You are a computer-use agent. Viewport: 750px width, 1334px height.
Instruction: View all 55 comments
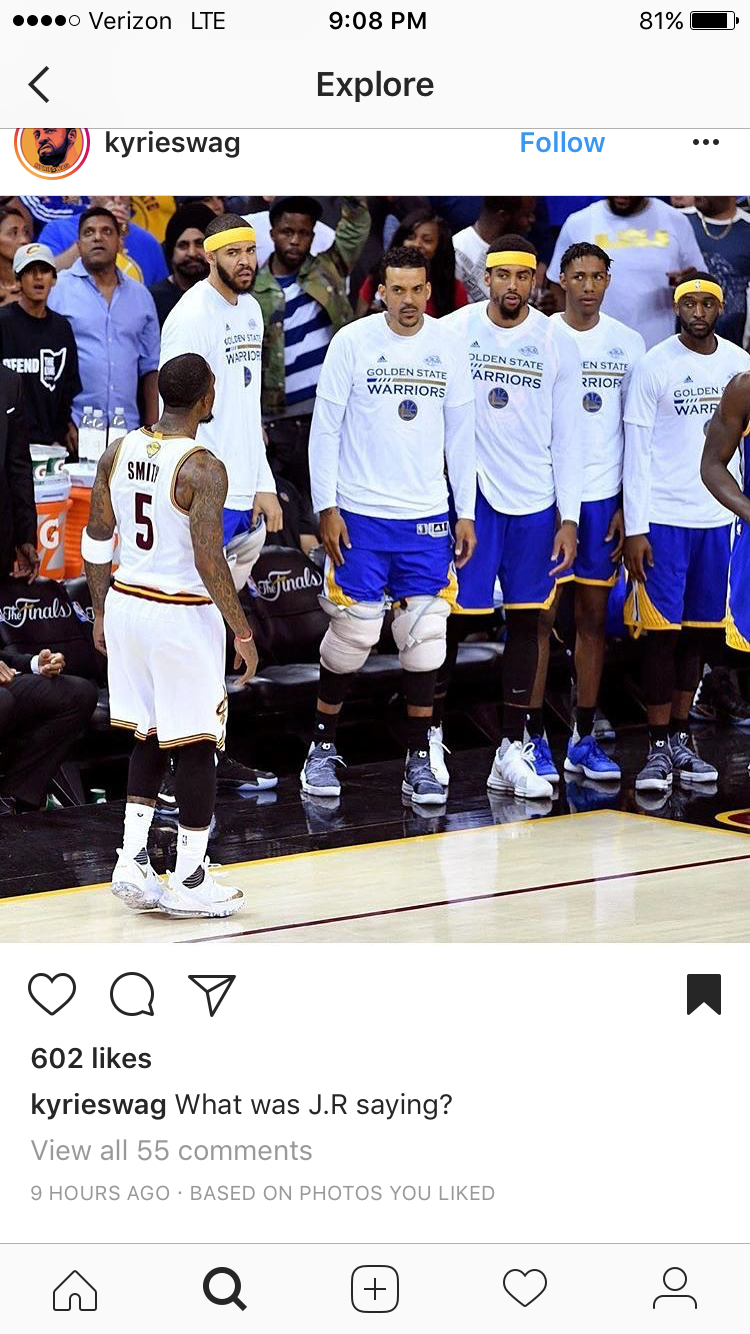[x=171, y=1150]
